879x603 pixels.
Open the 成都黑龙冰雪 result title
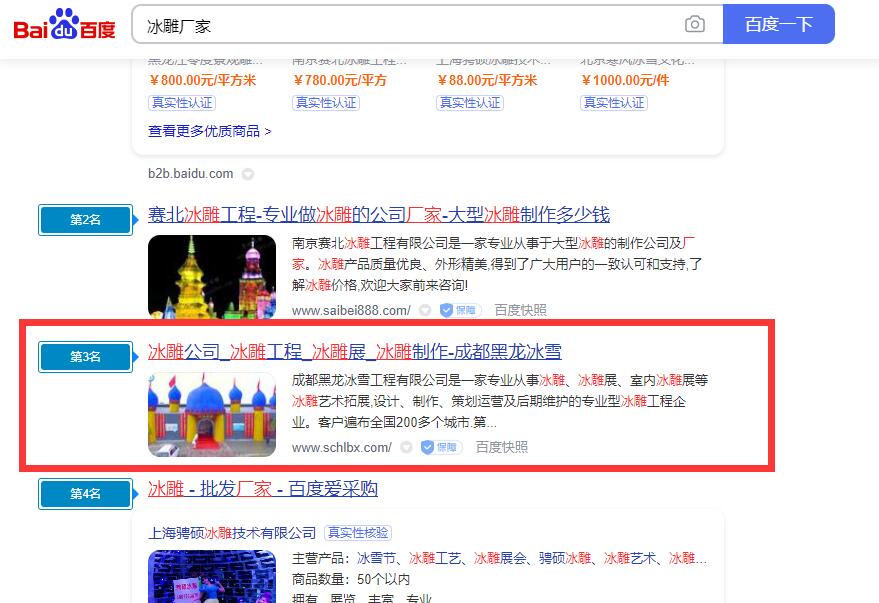(x=354, y=351)
